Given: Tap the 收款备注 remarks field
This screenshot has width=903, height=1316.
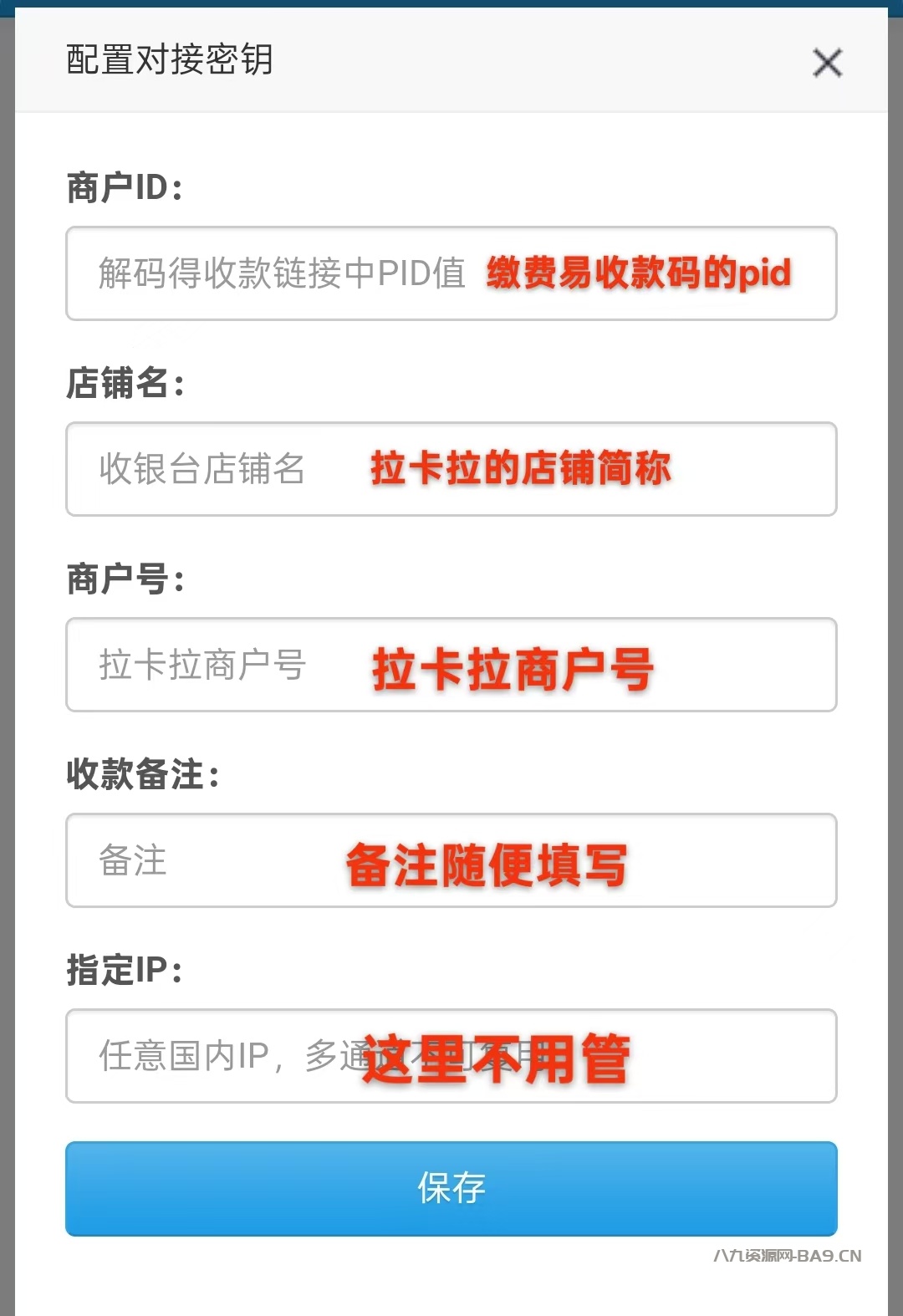Looking at the screenshot, I should coord(451,860).
